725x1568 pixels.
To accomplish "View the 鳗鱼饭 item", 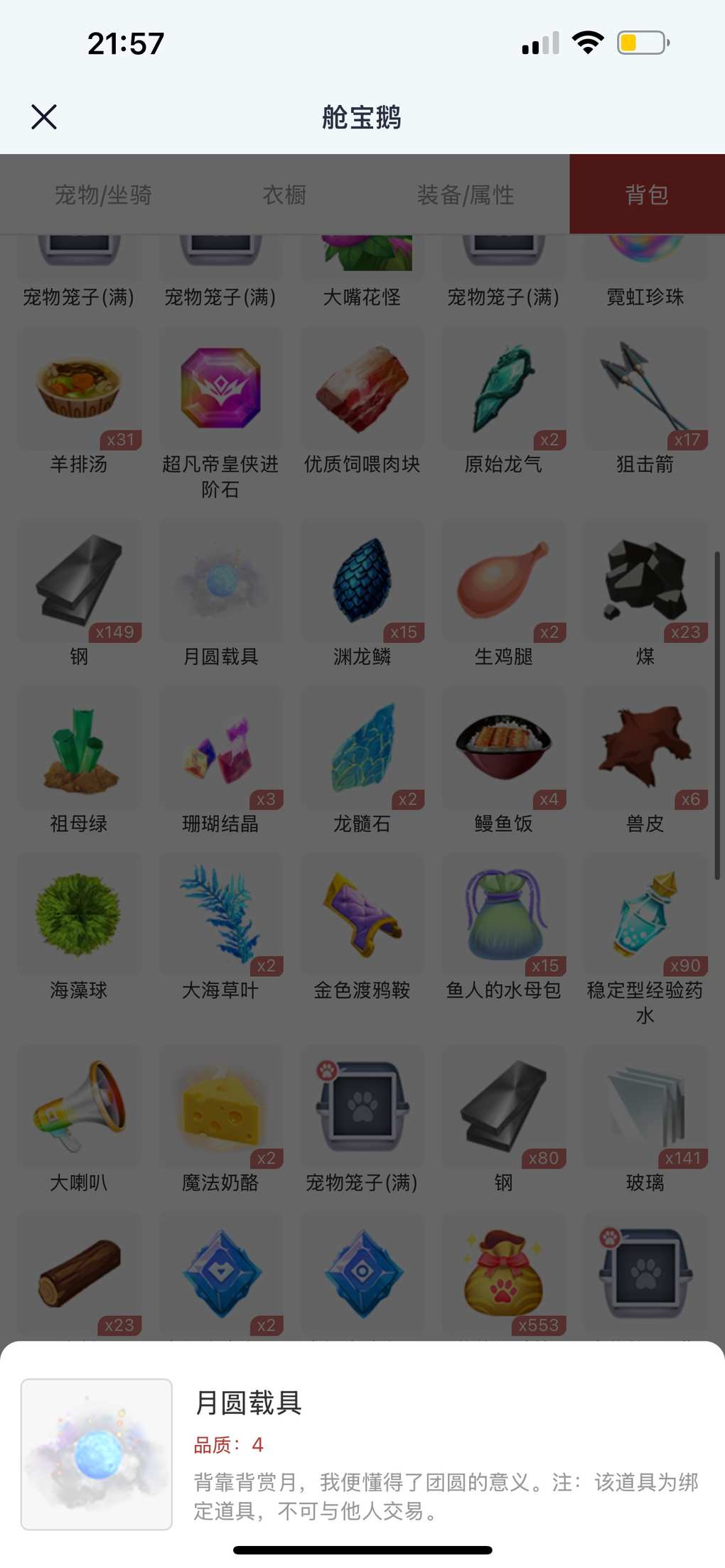I will coord(503,749).
